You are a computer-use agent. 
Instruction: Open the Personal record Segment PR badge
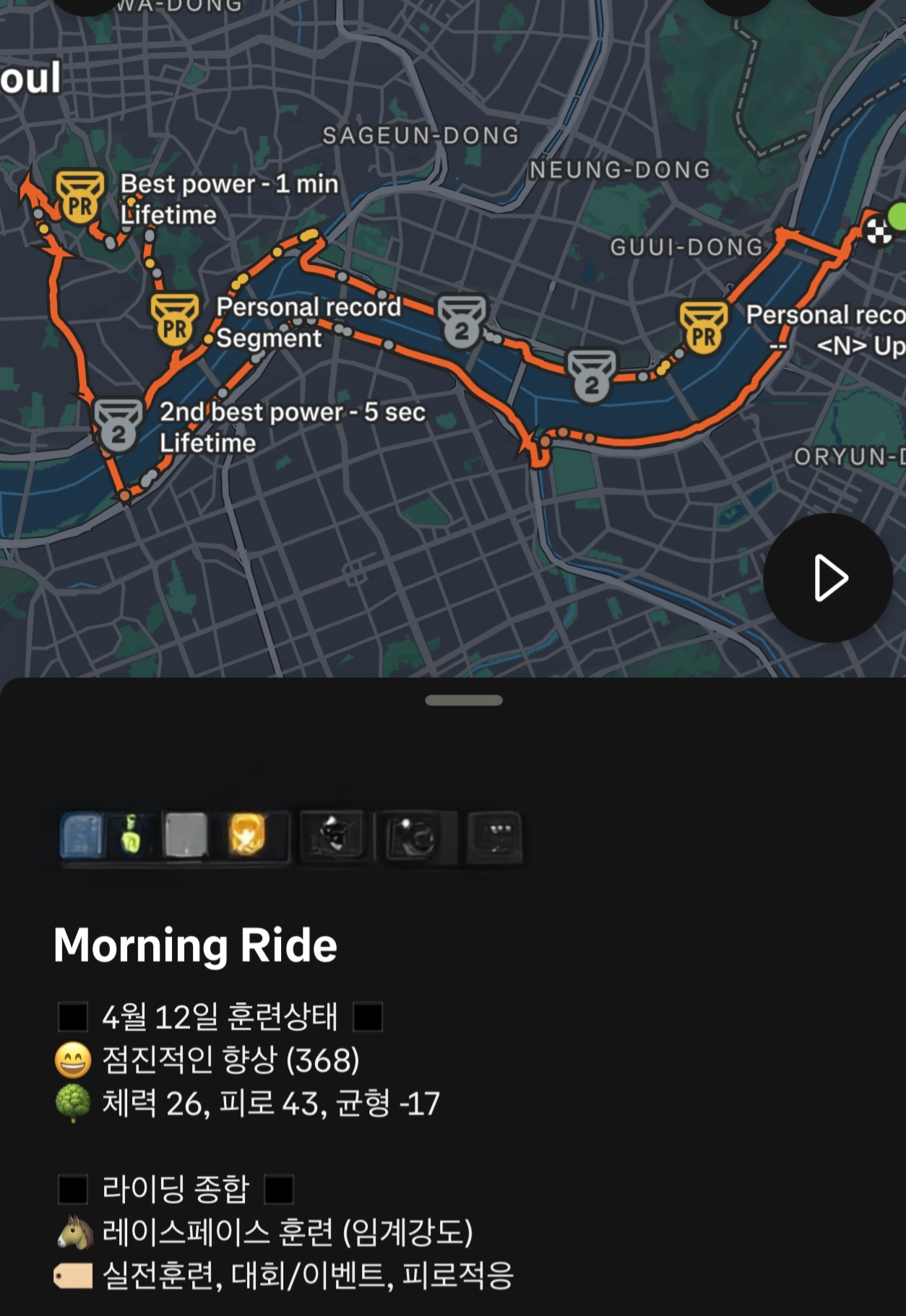pyautogui.click(x=174, y=320)
